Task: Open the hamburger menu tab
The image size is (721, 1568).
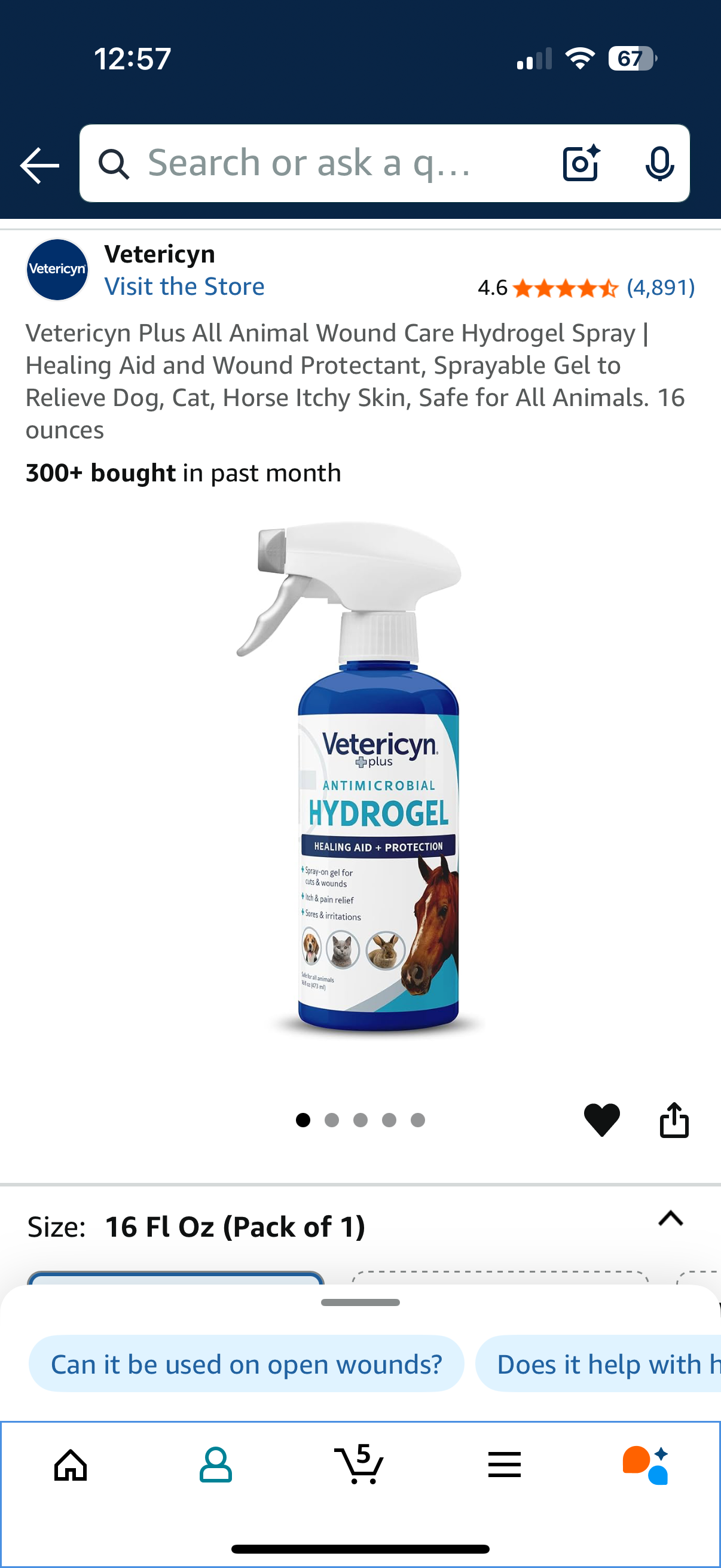Action: [x=505, y=1465]
